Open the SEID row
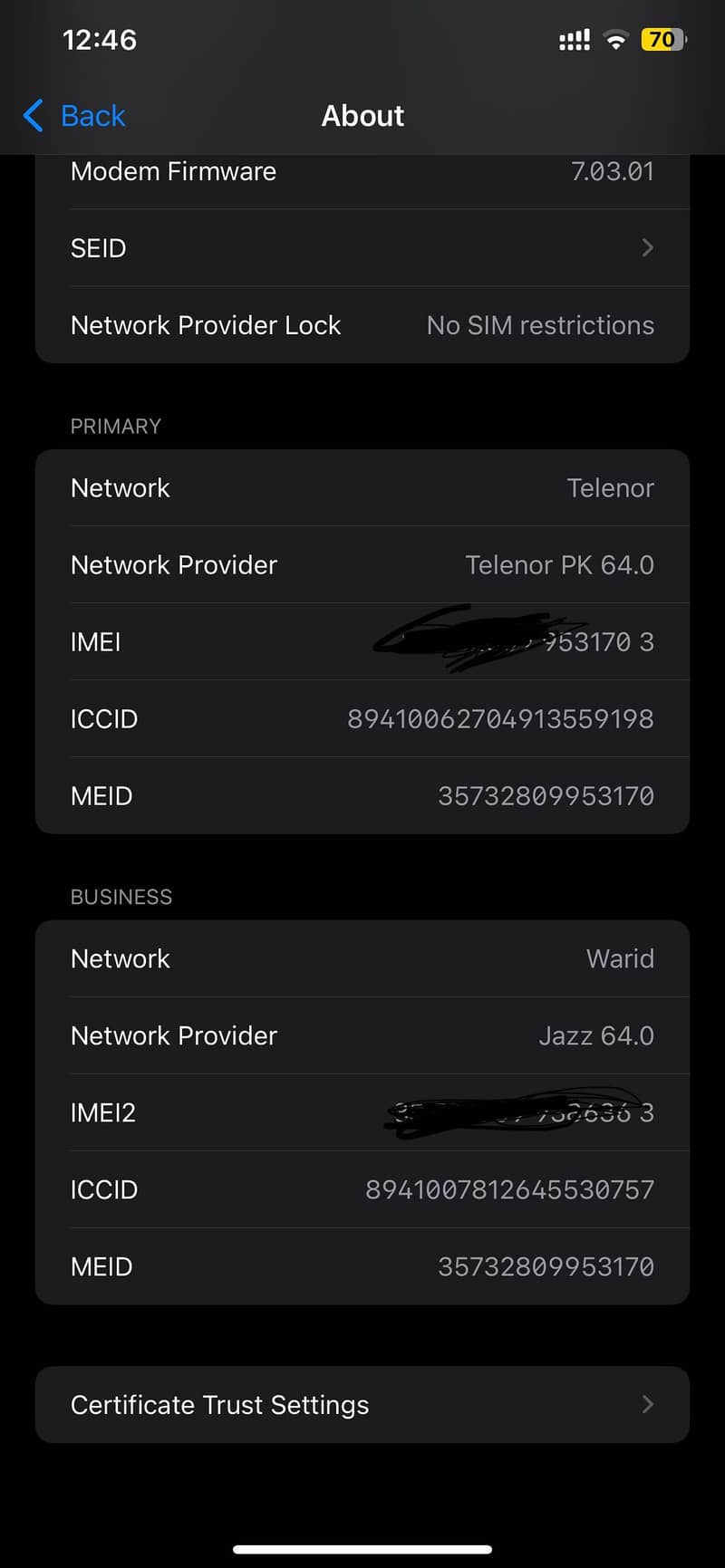725x1568 pixels. [362, 248]
